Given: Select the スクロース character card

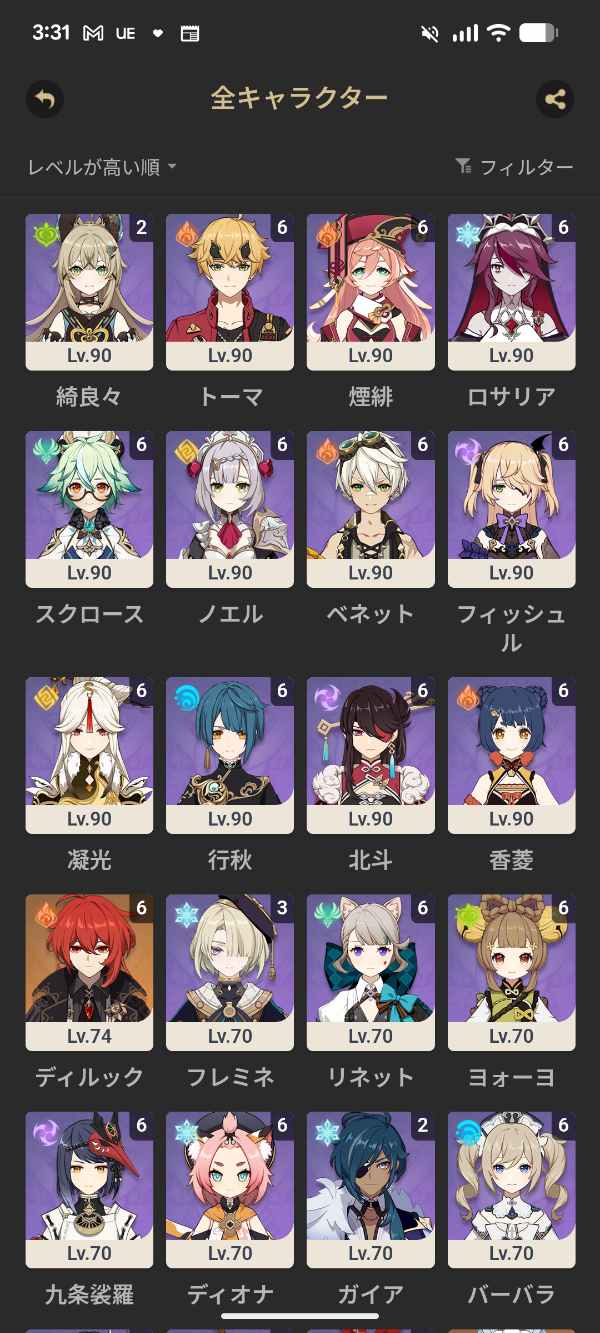Looking at the screenshot, I should (x=89, y=508).
